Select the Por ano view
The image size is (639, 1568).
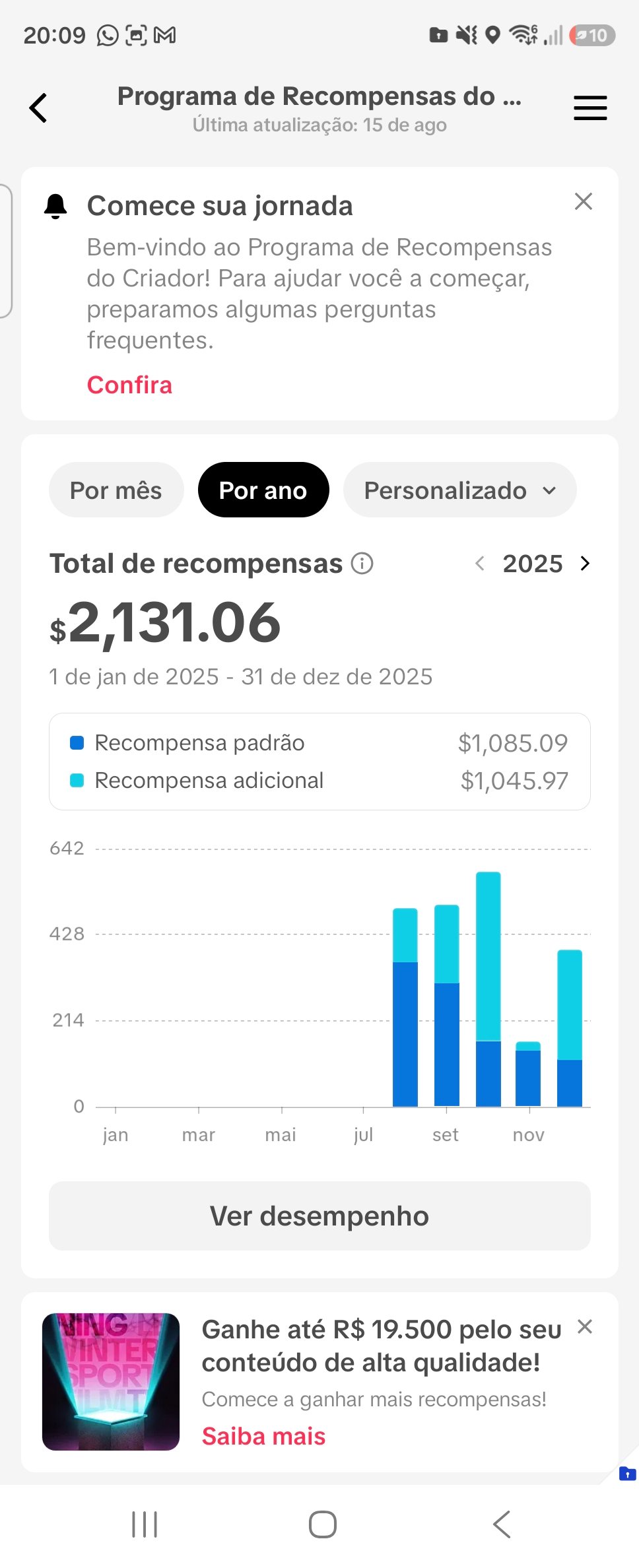tap(263, 490)
